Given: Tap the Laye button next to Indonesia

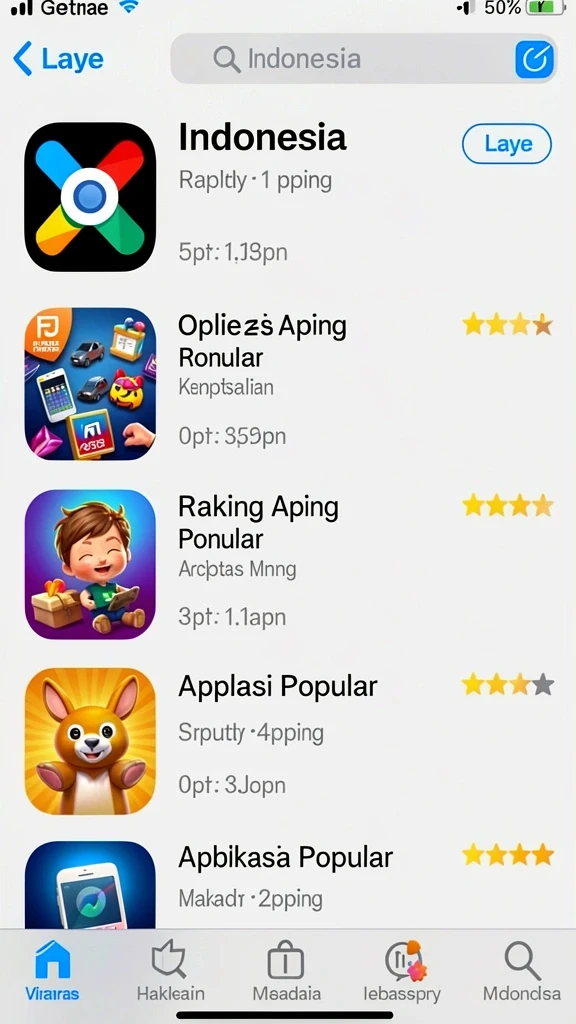Looking at the screenshot, I should [507, 144].
